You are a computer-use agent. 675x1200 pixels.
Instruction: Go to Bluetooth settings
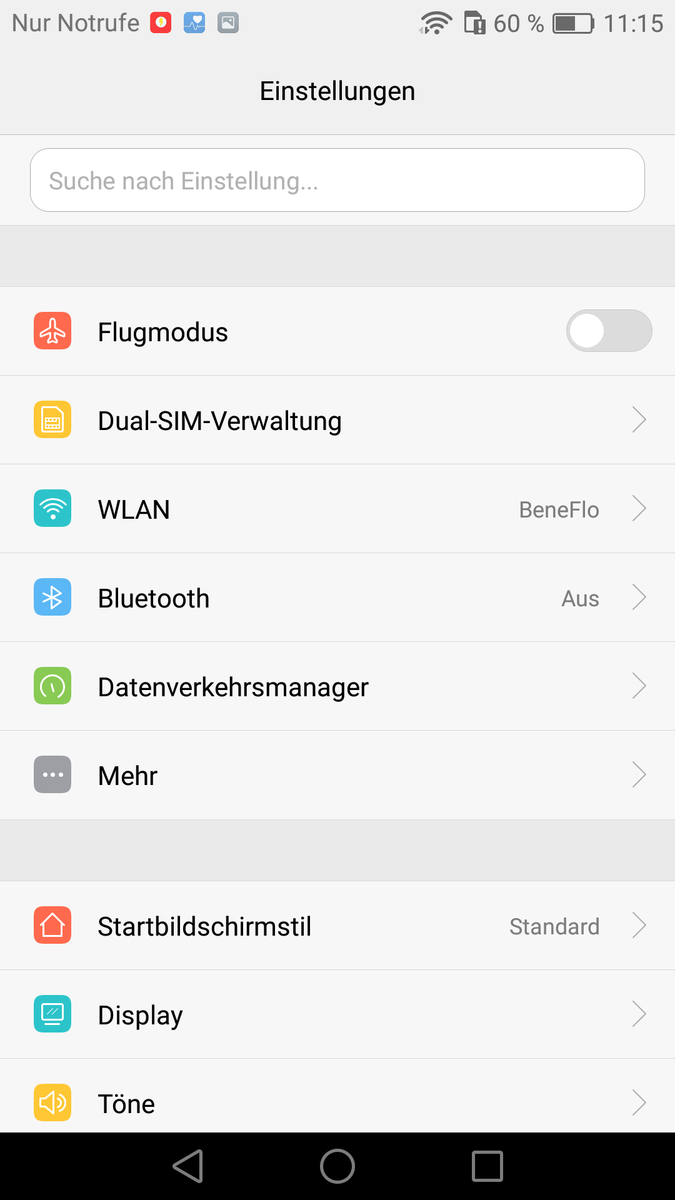(x=337, y=598)
